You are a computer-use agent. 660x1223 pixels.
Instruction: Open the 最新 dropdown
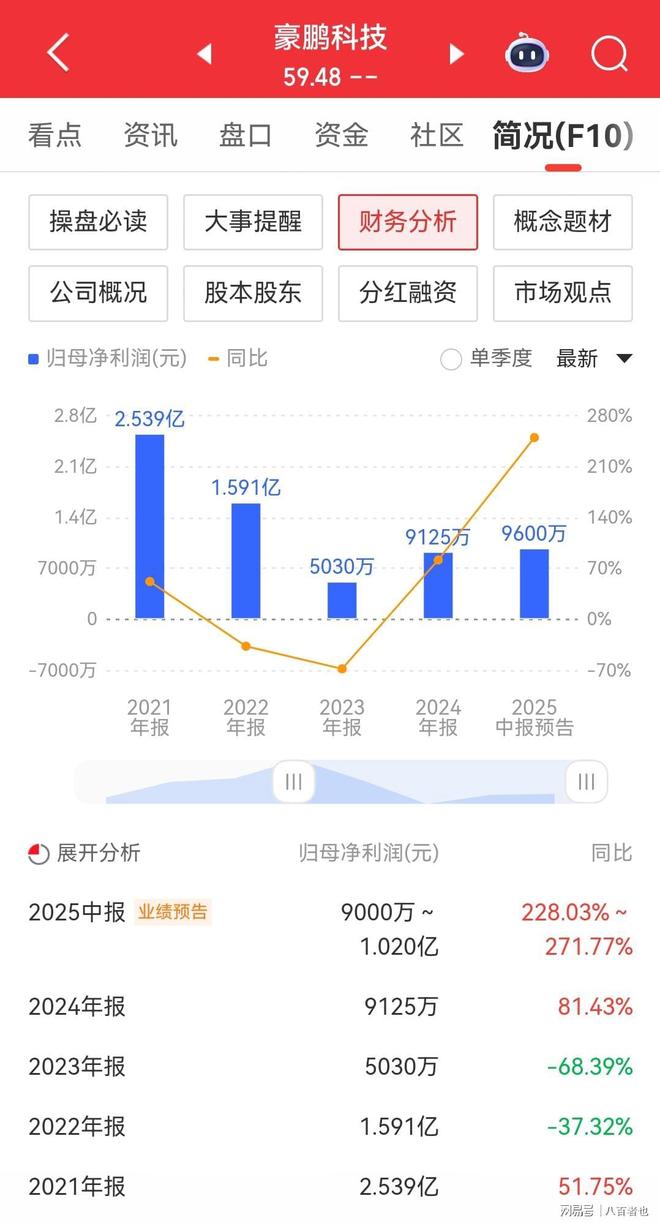tap(594, 359)
